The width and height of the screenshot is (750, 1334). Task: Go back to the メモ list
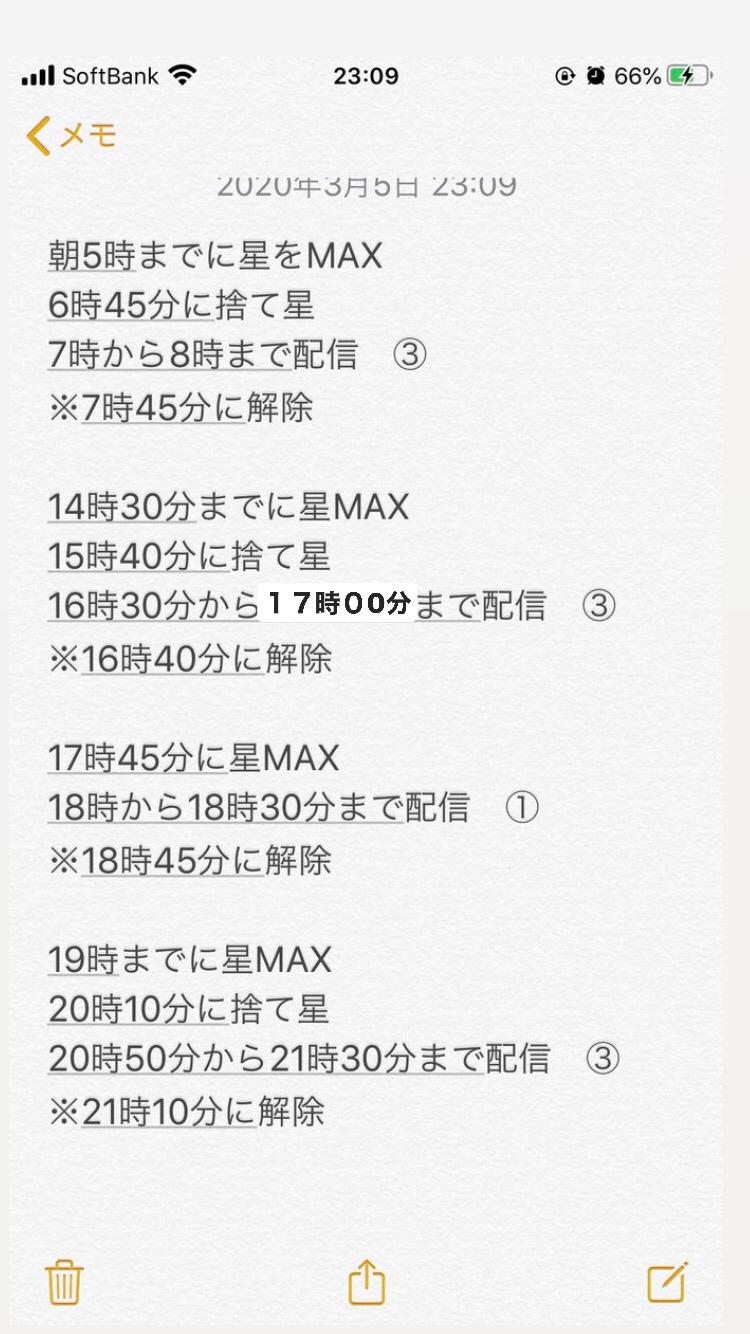pos(72,135)
